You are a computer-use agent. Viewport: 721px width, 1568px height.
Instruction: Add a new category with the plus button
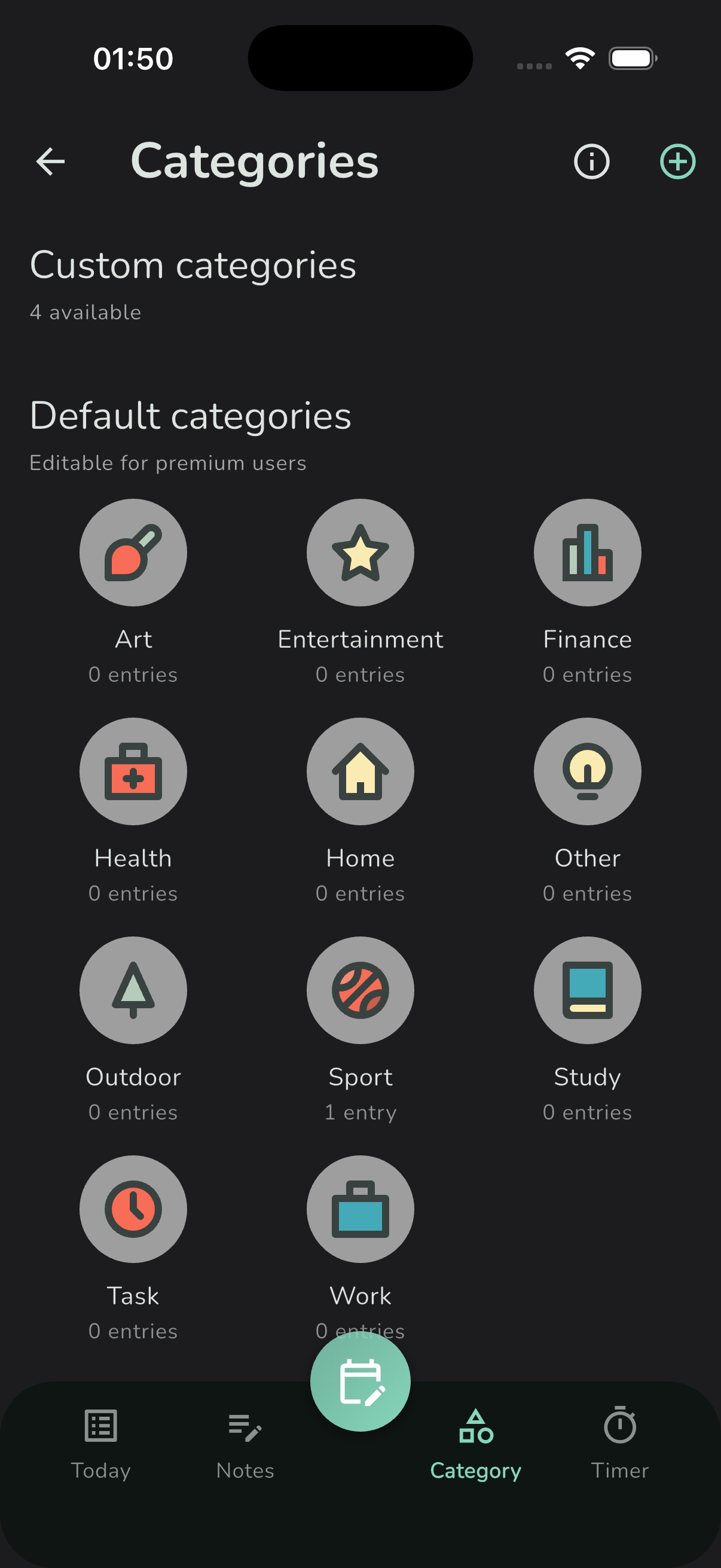(x=677, y=161)
